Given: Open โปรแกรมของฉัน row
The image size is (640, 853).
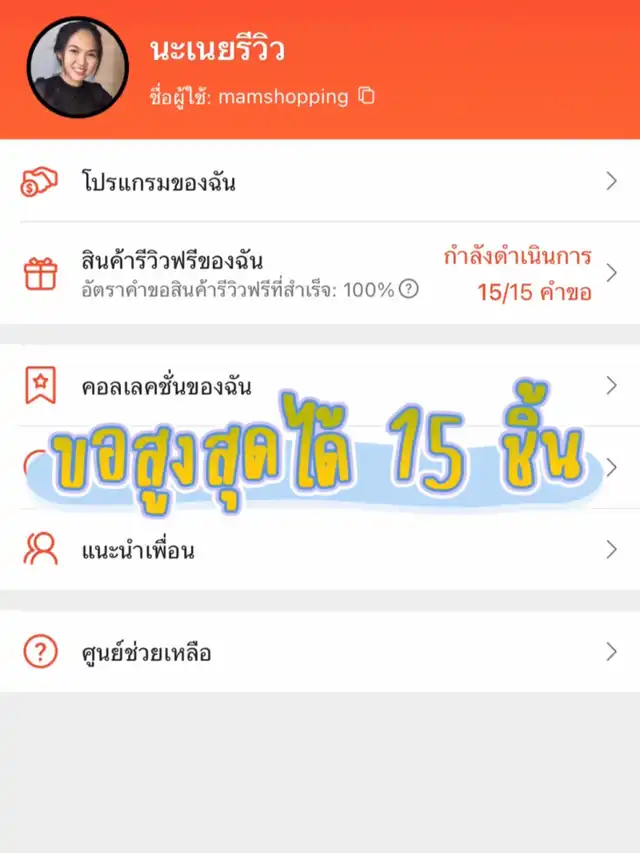Looking at the screenshot, I should pos(320,182).
